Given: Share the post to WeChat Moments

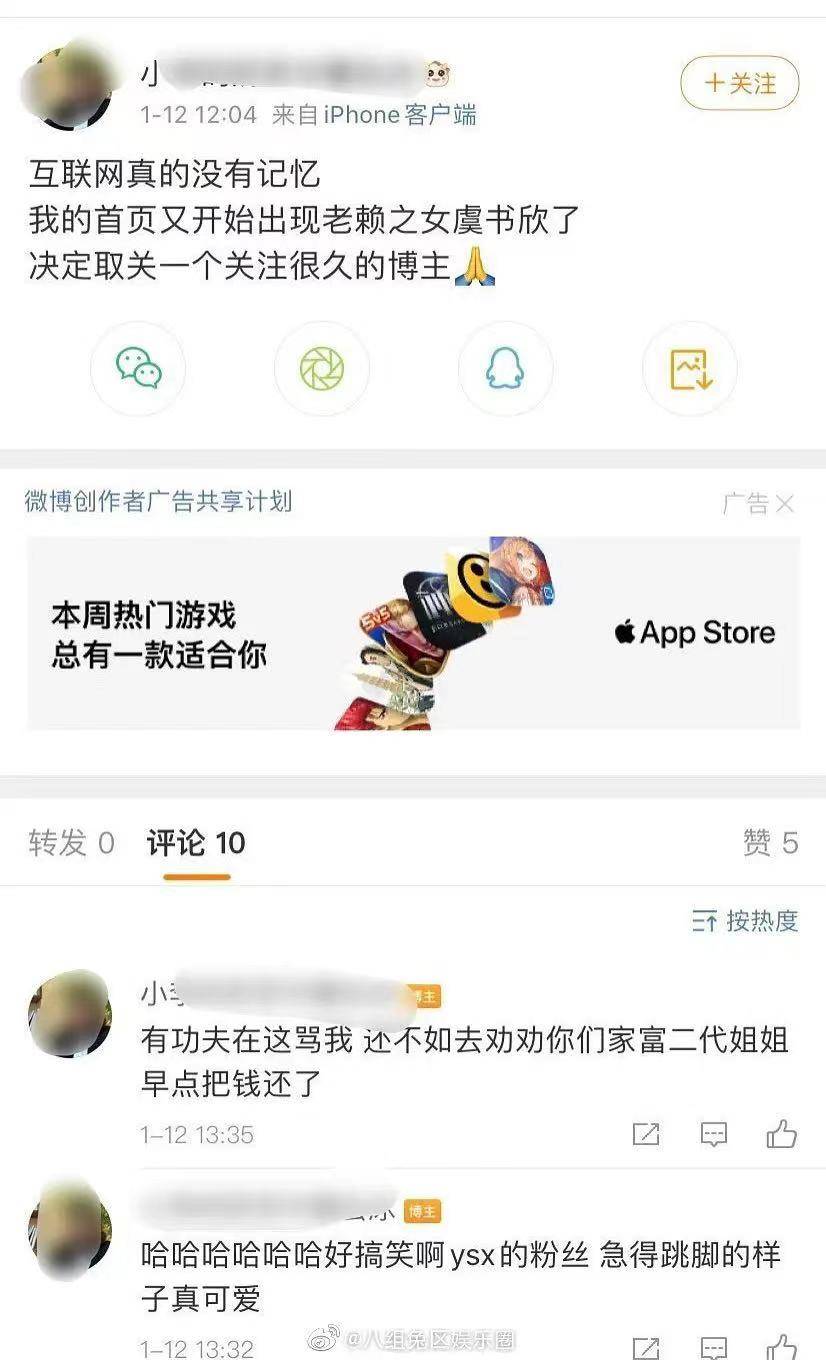Looking at the screenshot, I should coord(321,369).
